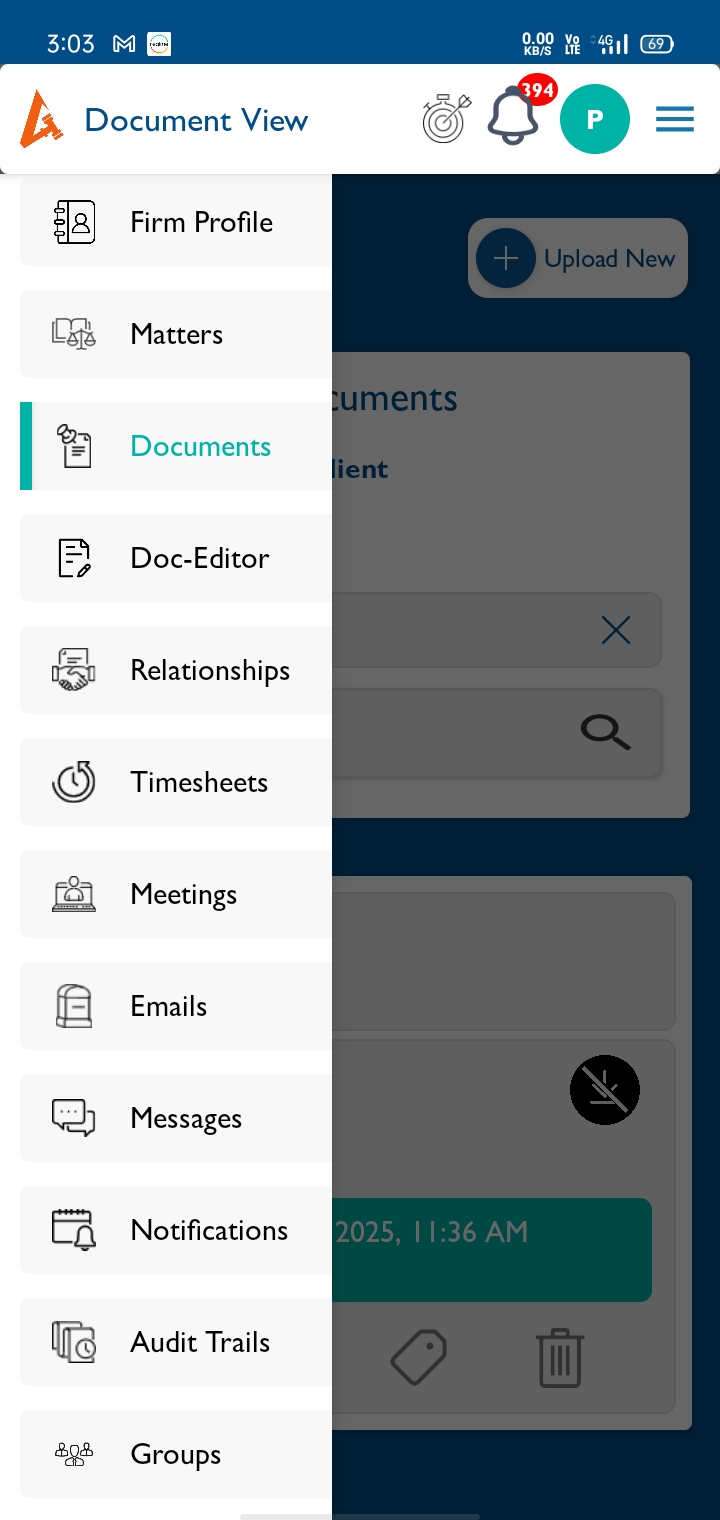Tap the tag icon on the document
The height and width of the screenshot is (1520, 720).
tap(419, 1357)
